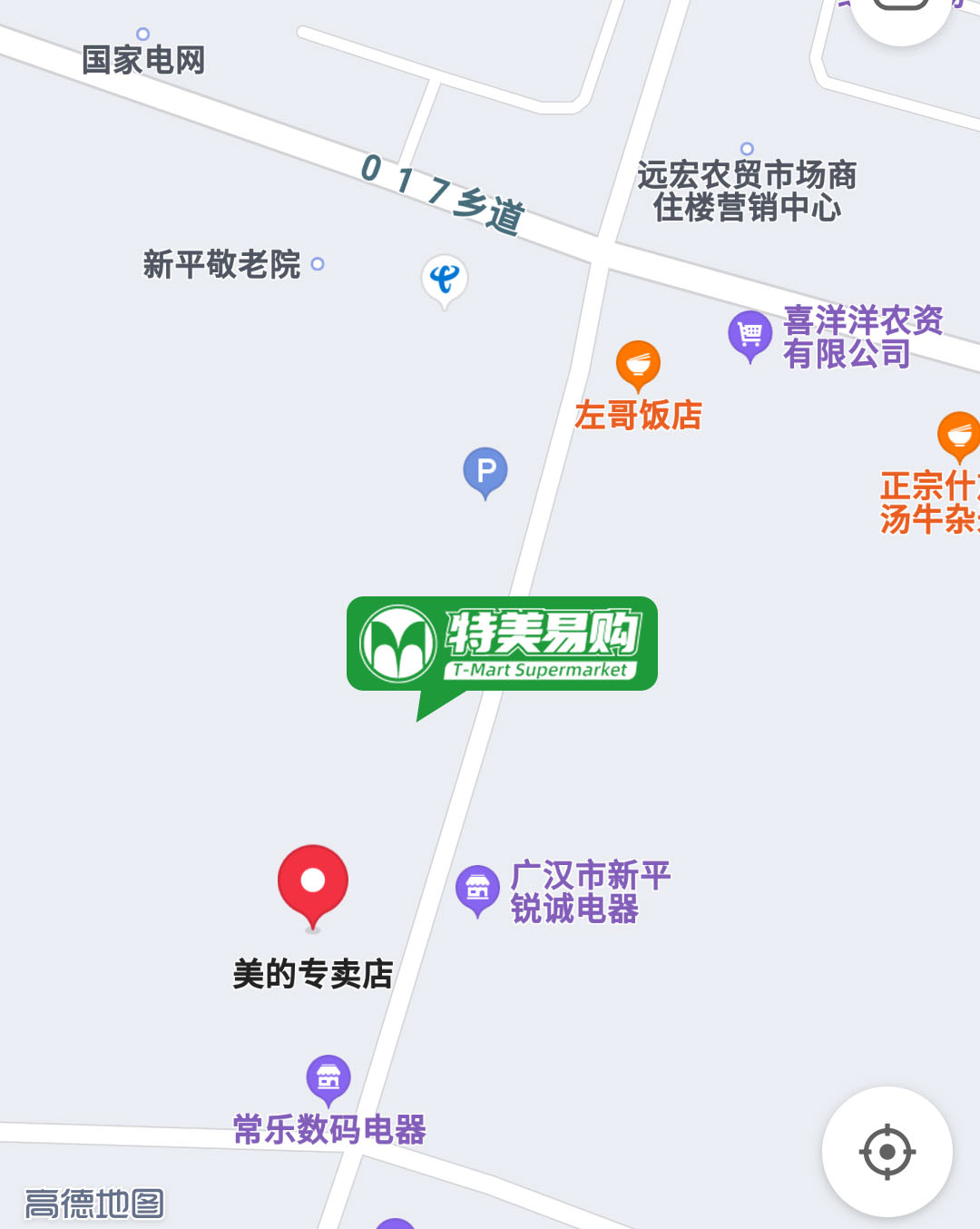This screenshot has height=1229, width=980.
Task: Select the China Telecom marker
Action: 445,278
